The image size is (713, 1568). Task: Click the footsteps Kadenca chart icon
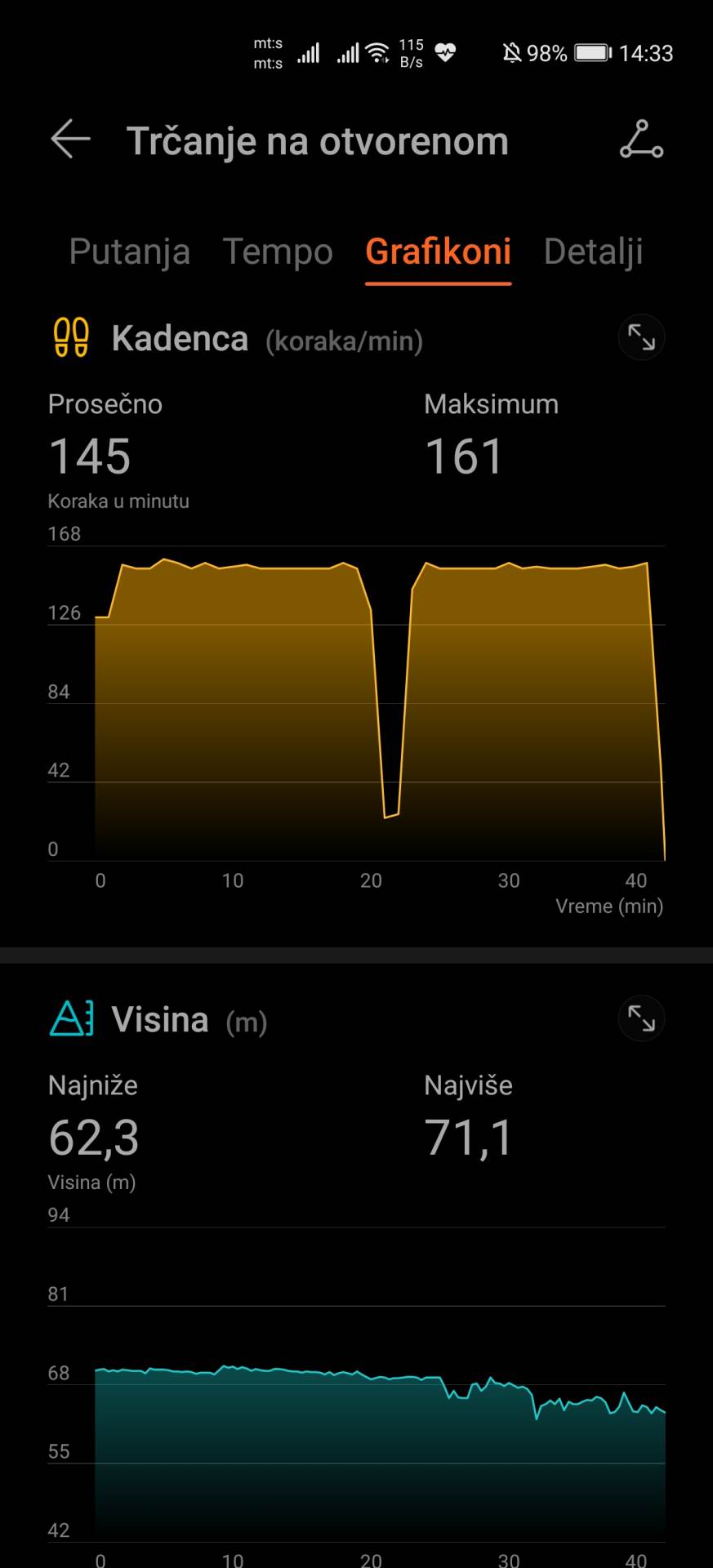[70, 336]
